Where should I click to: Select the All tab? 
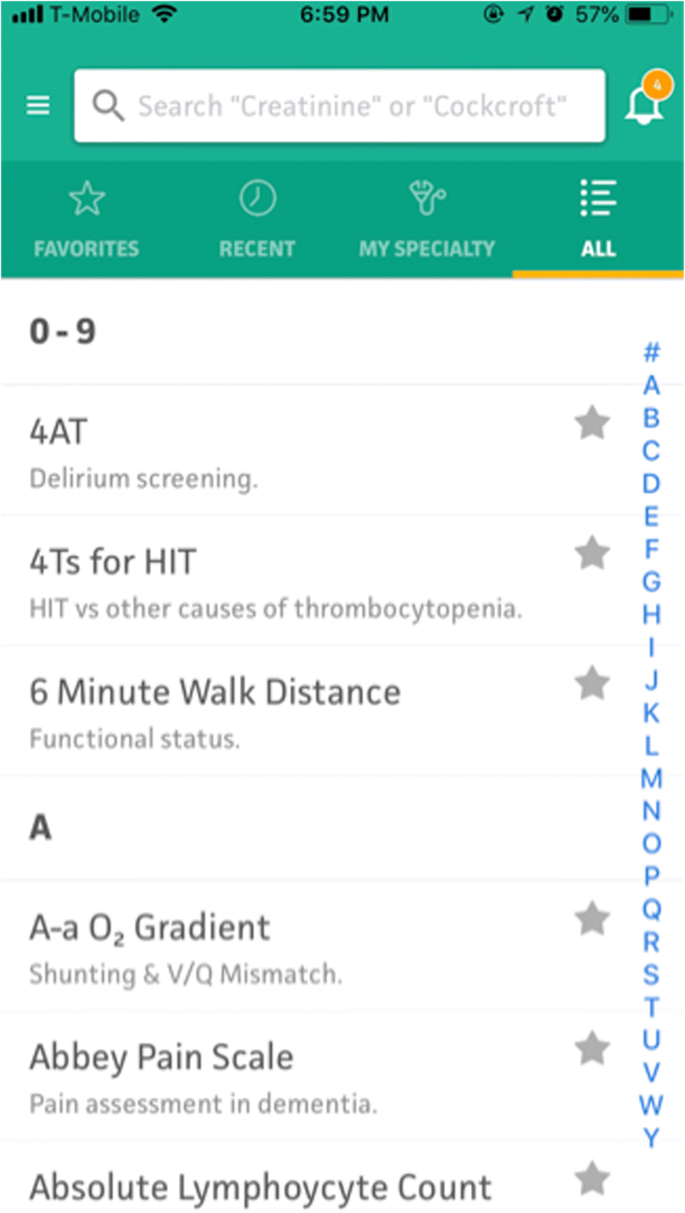(x=598, y=220)
